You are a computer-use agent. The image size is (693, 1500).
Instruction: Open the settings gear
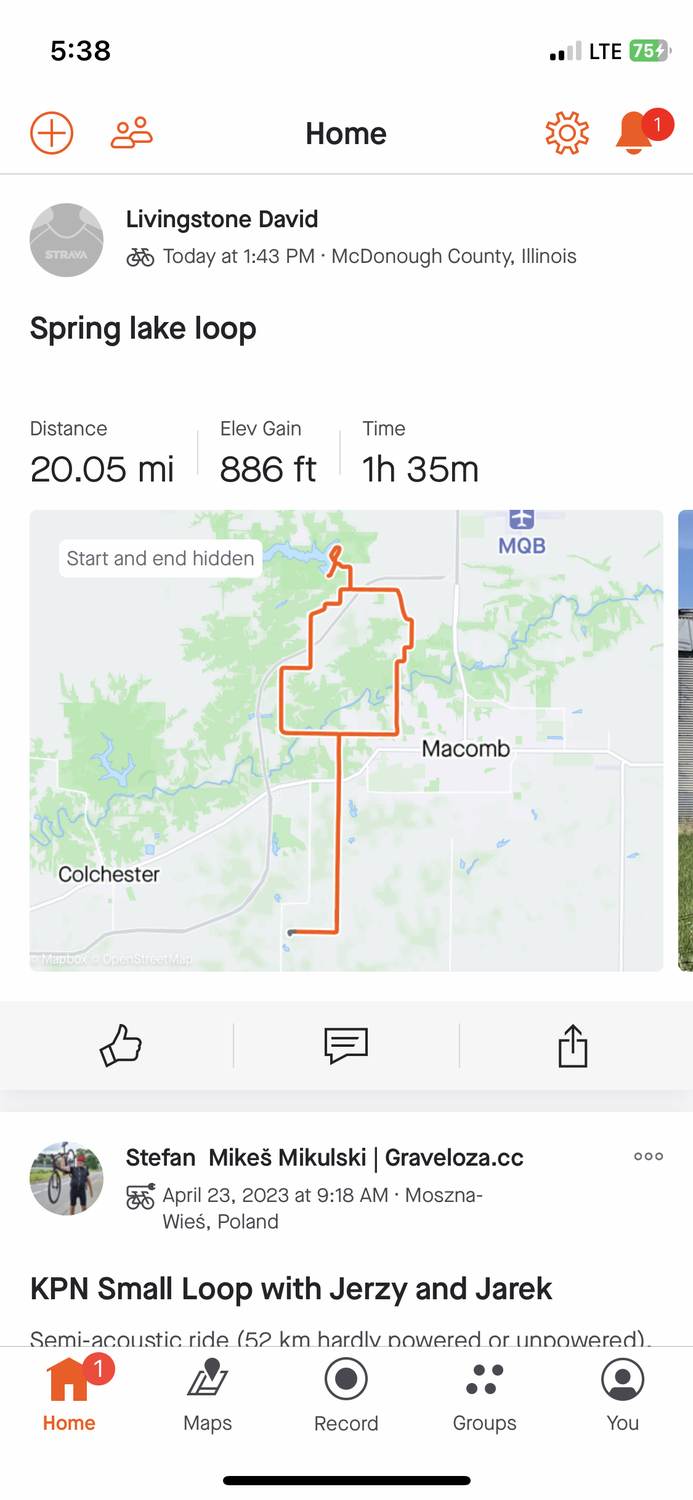[x=567, y=133]
